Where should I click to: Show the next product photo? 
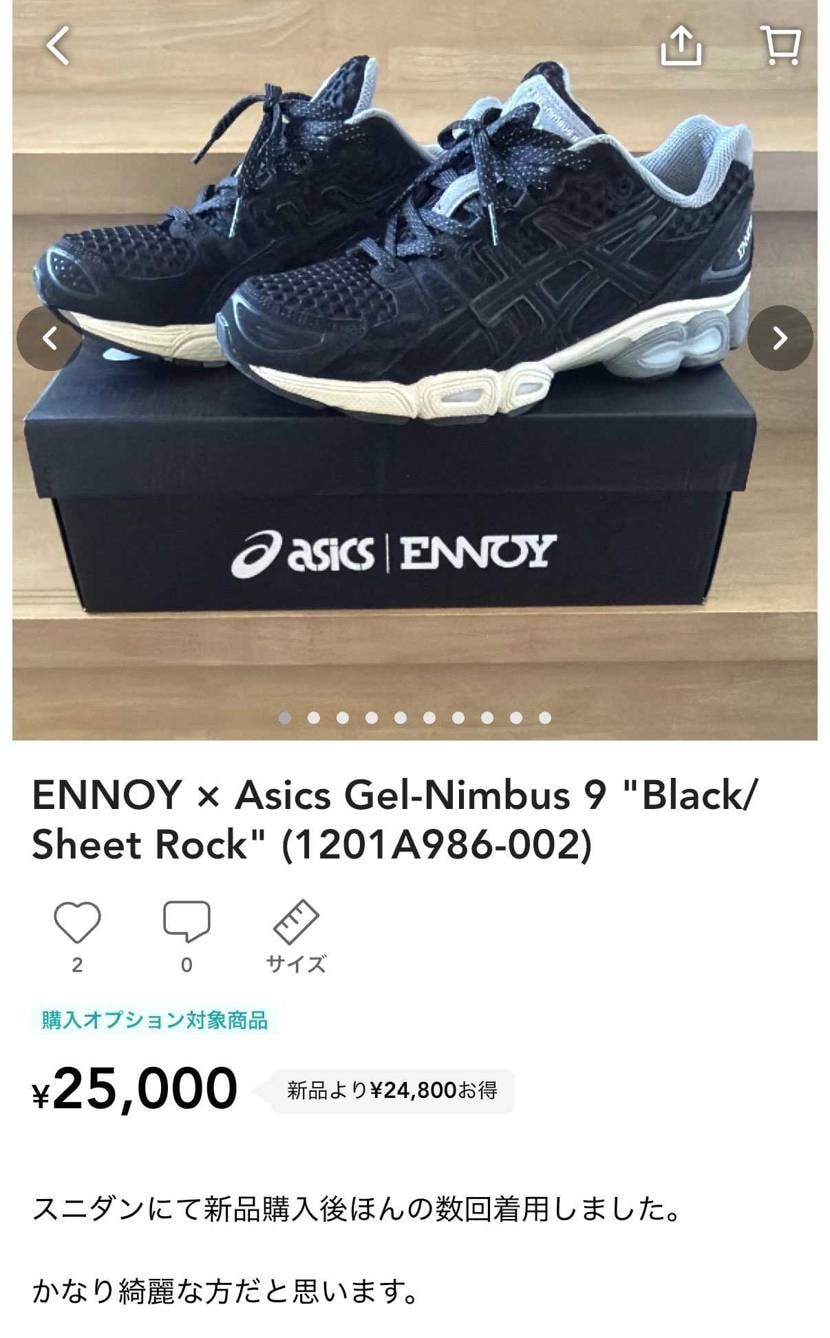[780, 338]
